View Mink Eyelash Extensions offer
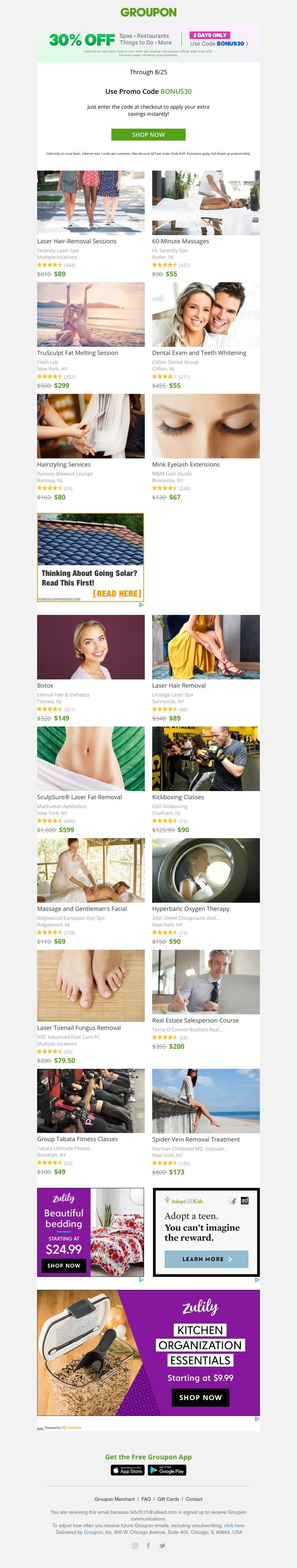Viewport: 297px width, 1568px height. [206, 426]
